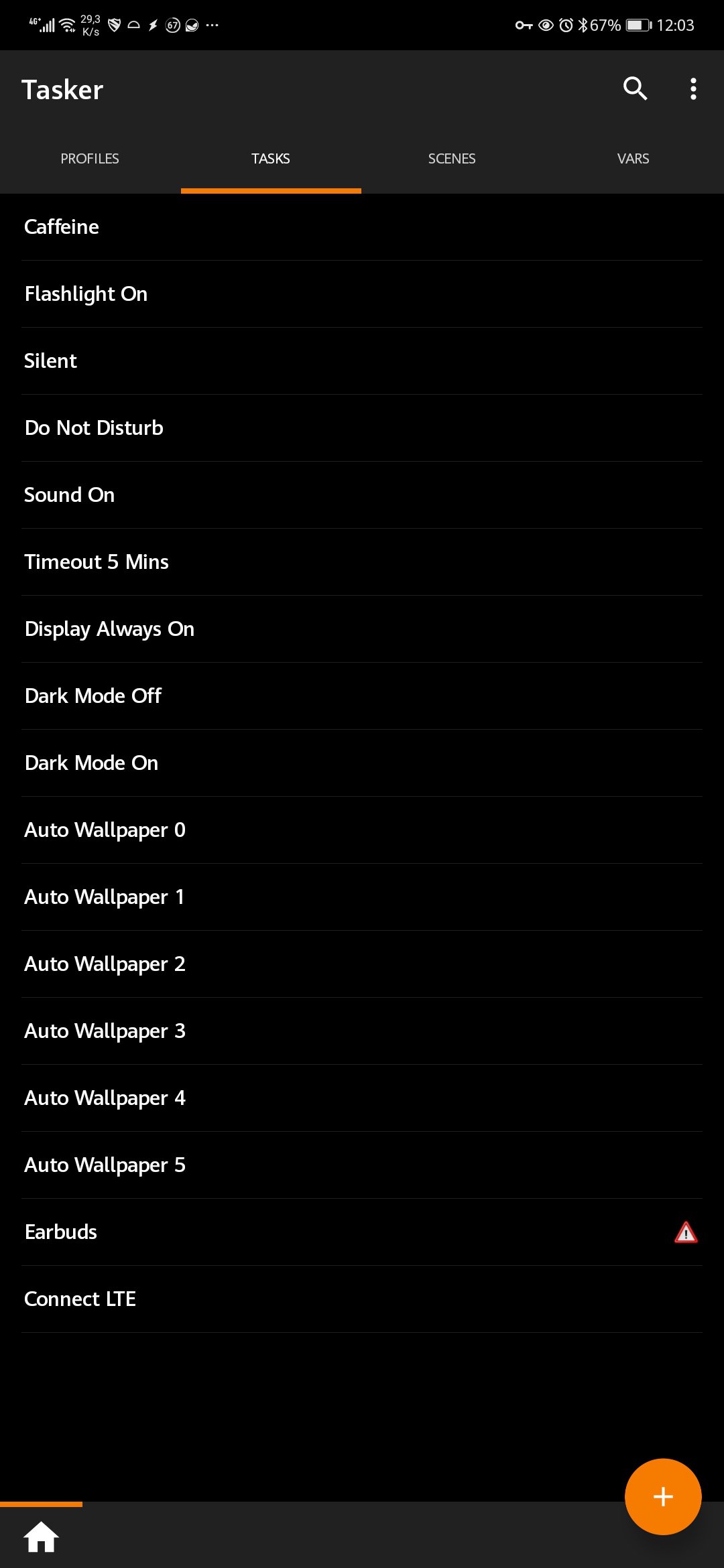Open the search icon in Tasker
This screenshot has width=724, height=1568.
[635, 89]
